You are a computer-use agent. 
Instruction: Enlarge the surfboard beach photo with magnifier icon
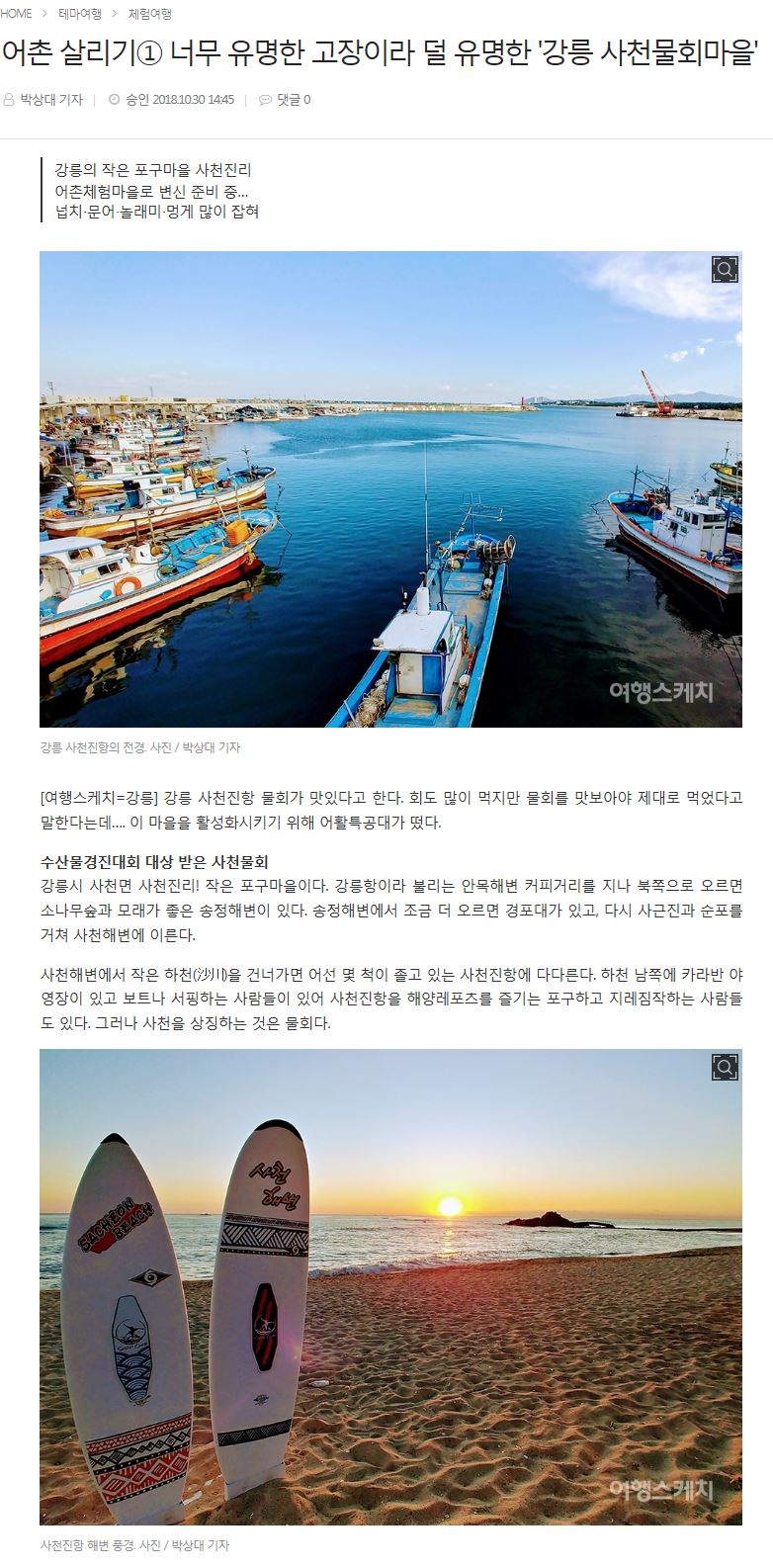coord(725,1067)
